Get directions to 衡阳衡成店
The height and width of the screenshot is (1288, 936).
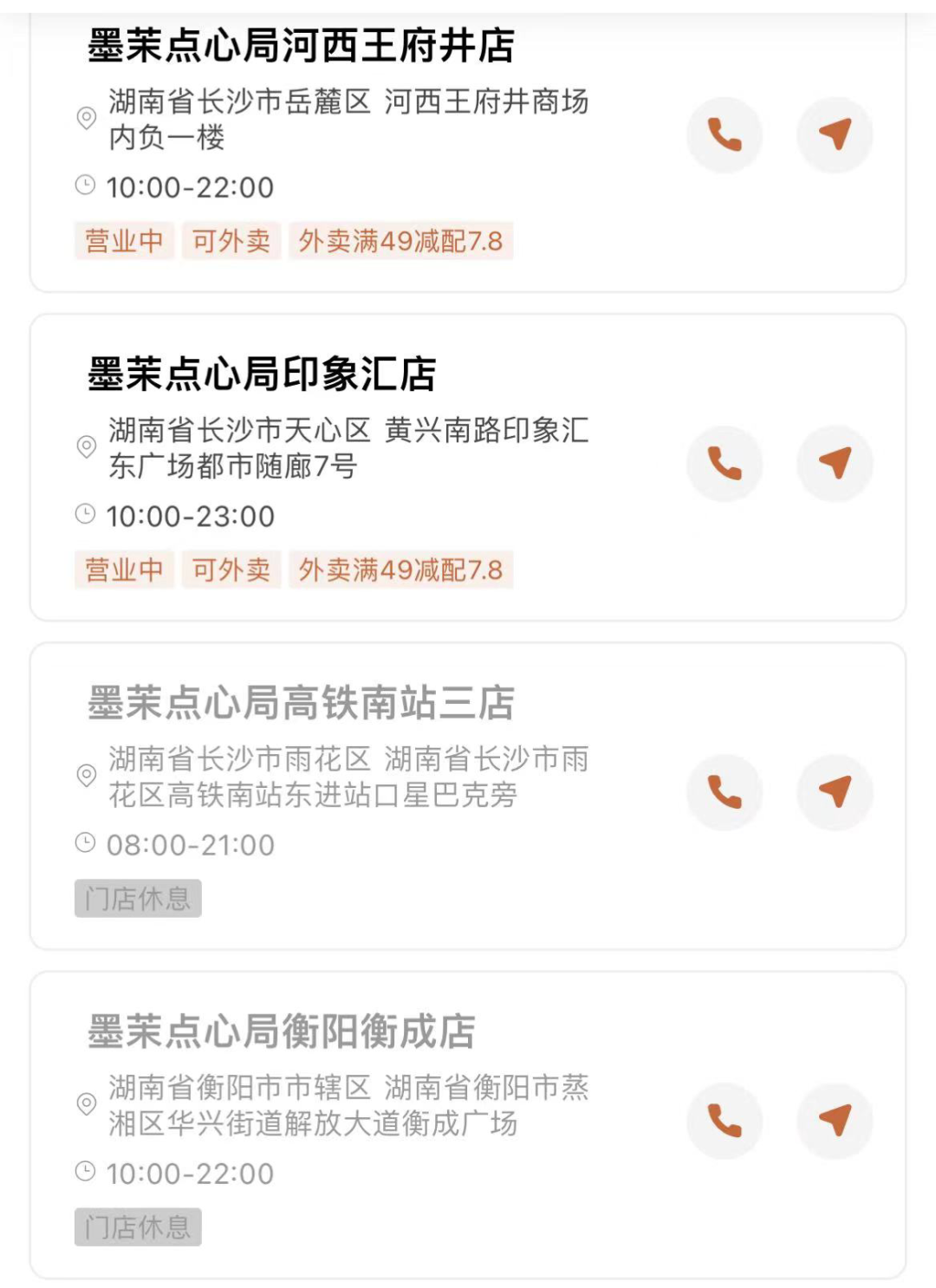(x=835, y=1121)
